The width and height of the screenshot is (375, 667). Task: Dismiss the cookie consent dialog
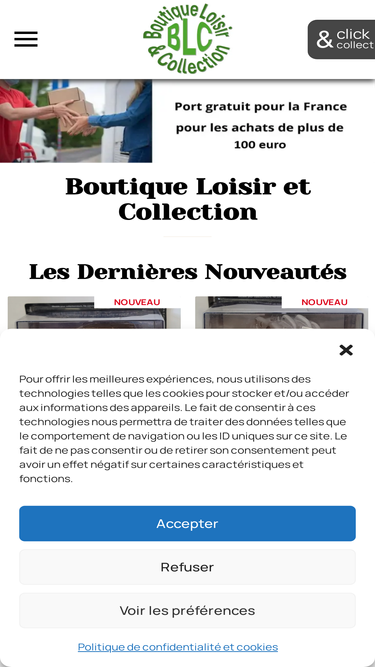tap(346, 350)
